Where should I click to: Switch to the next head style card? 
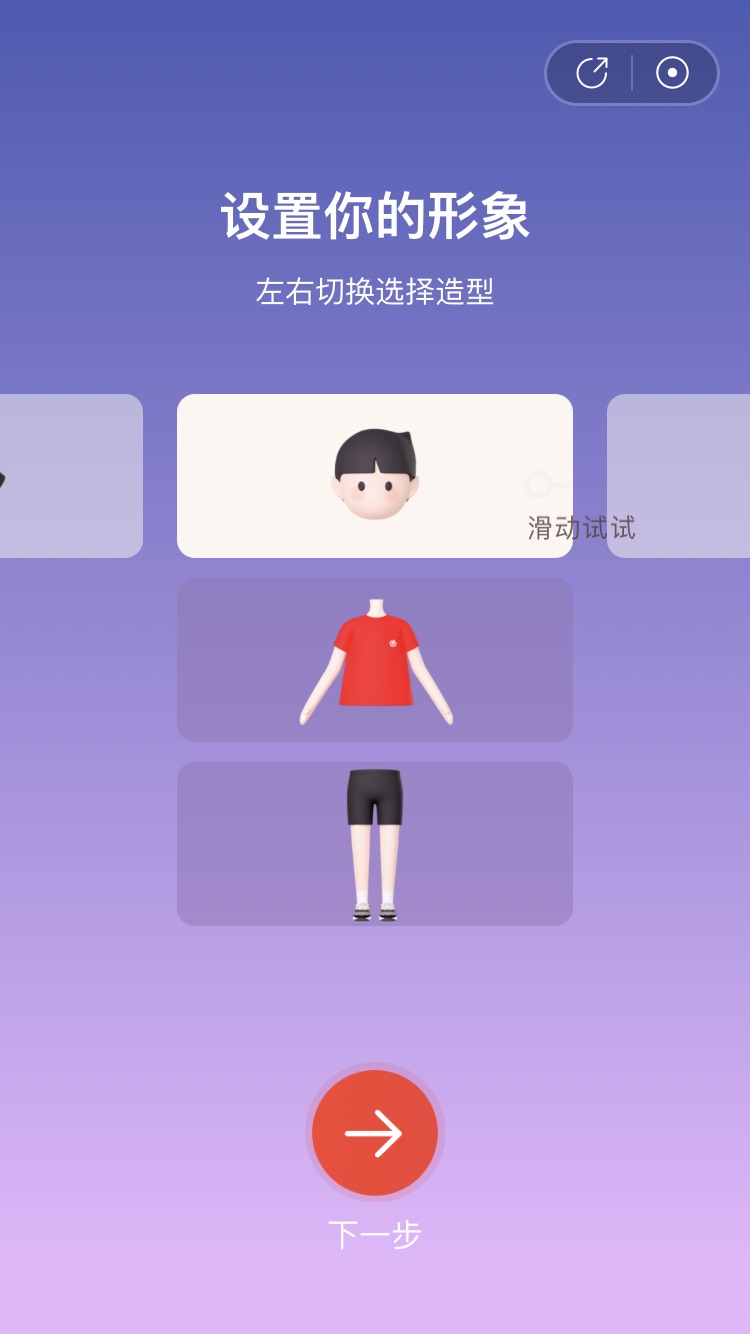point(678,476)
